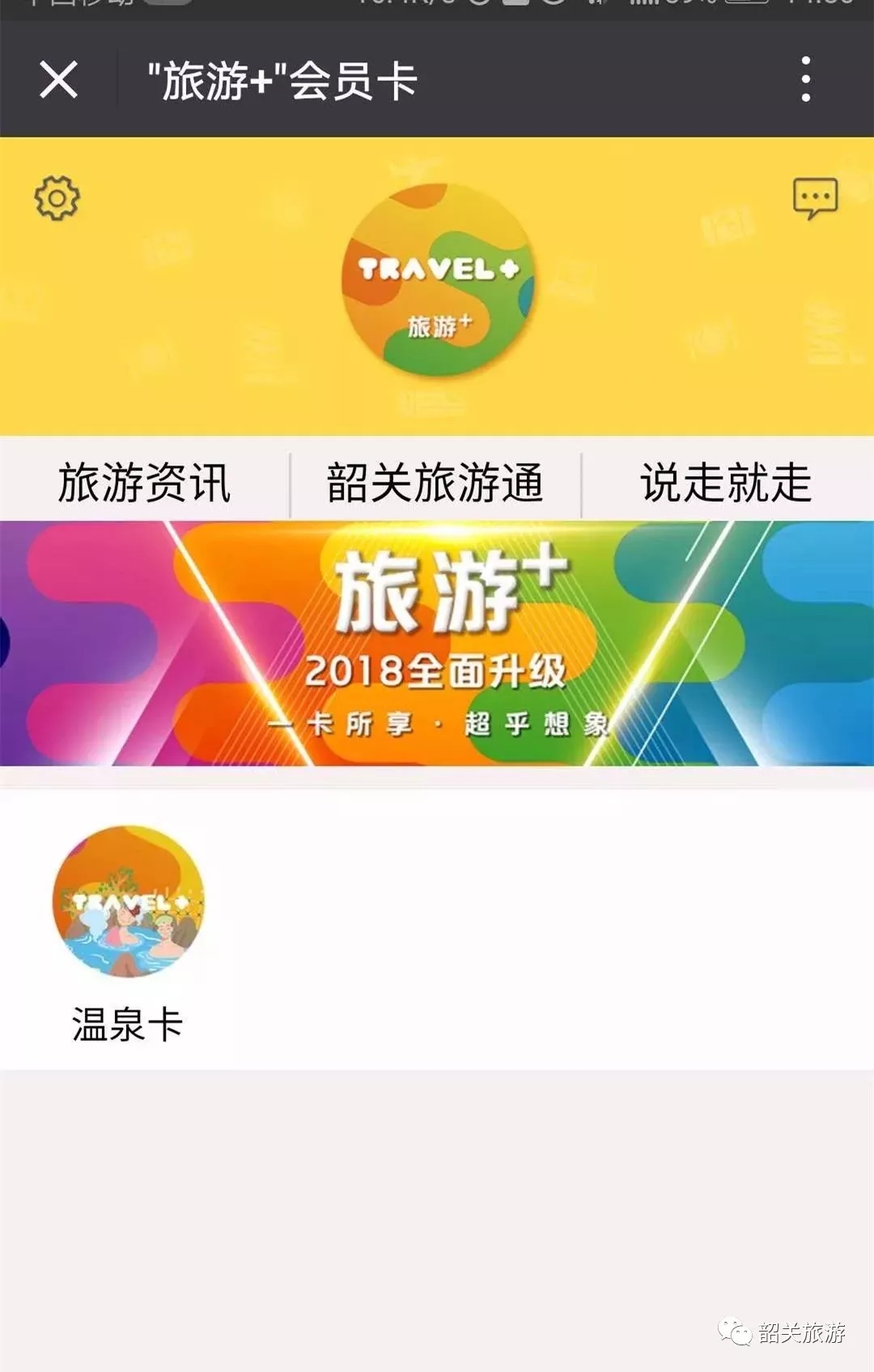Open the 旅游+ 2018全面升级 banner

(x=437, y=644)
